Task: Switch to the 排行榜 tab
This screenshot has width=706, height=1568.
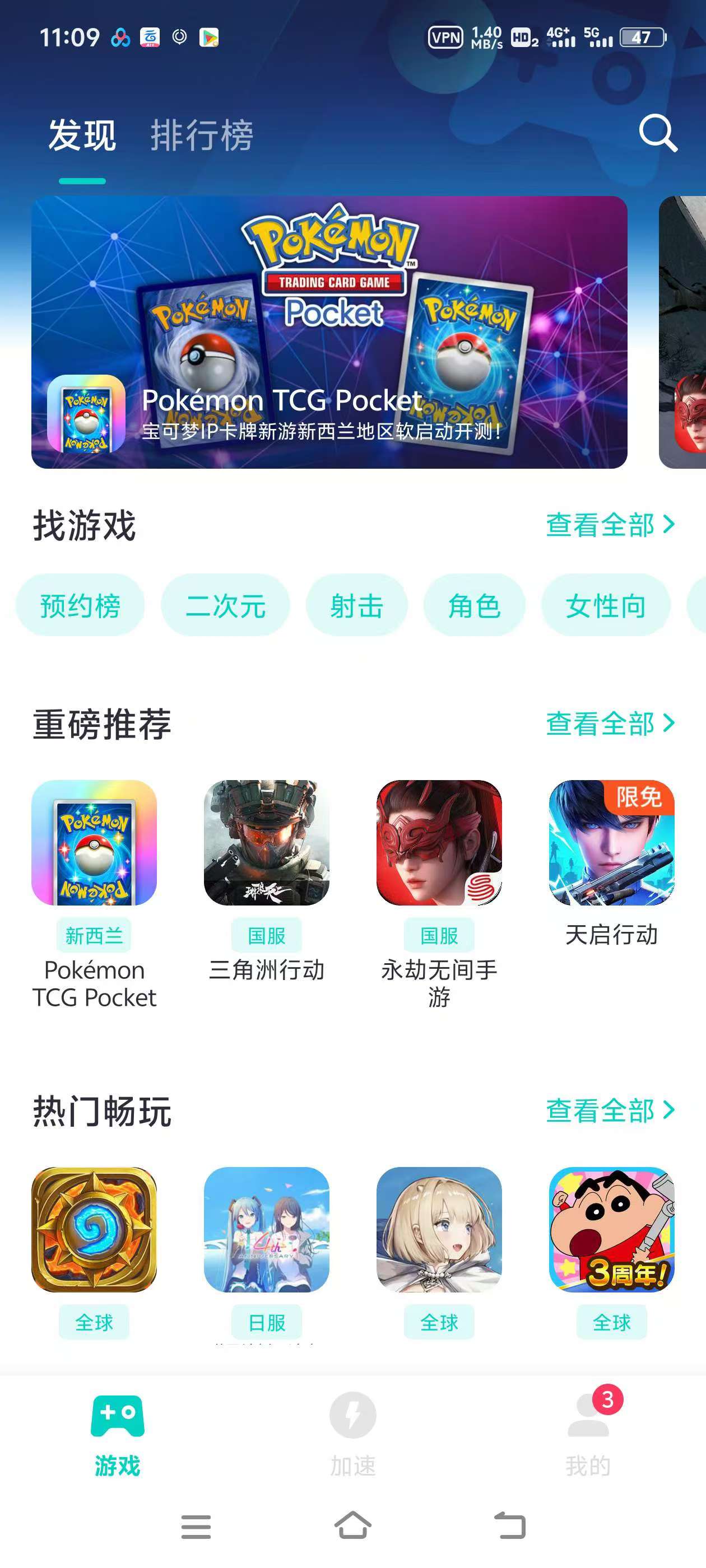Action: (202, 135)
